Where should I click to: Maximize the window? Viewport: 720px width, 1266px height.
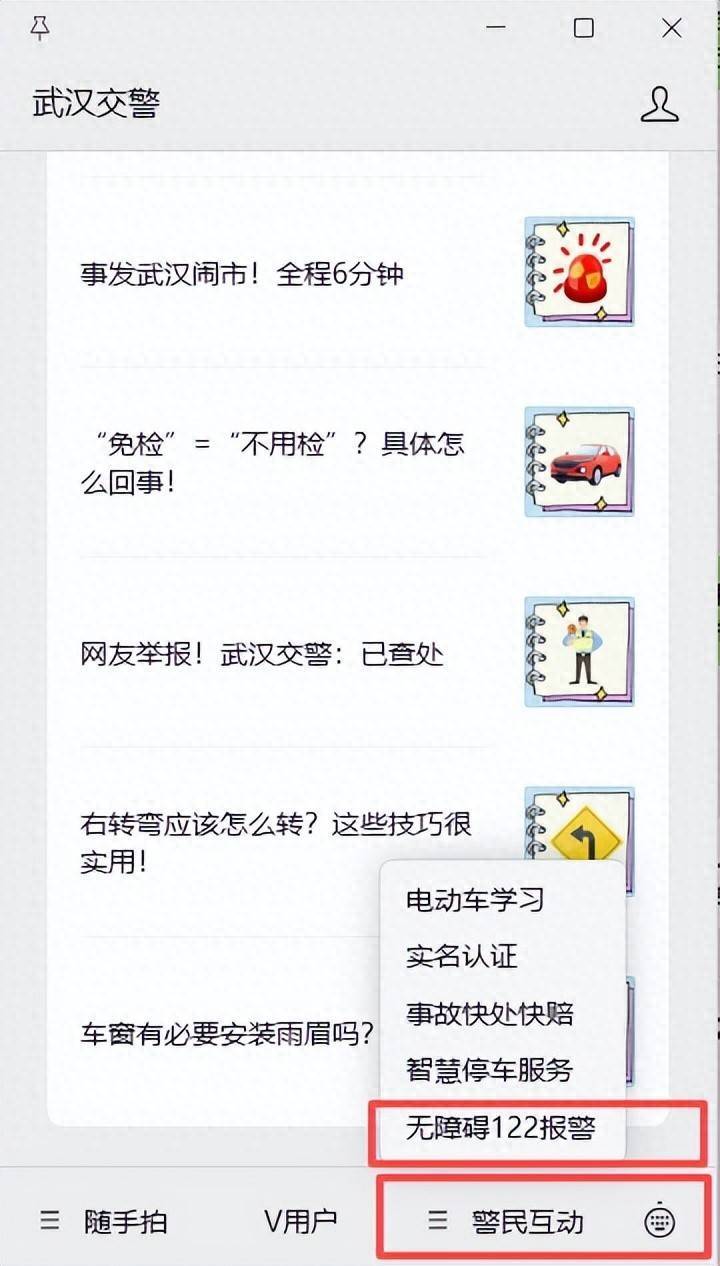click(584, 28)
